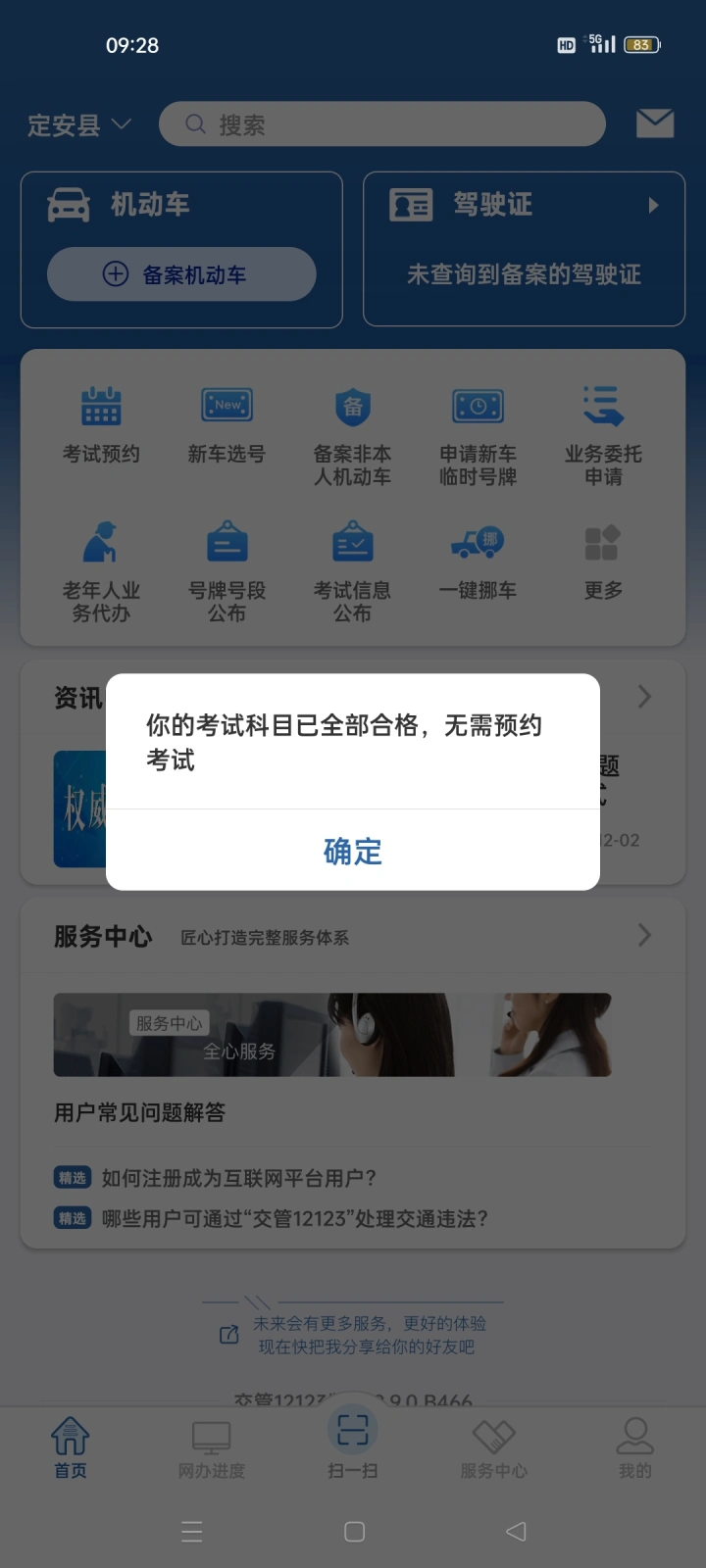Tap the 搜索 search box
This screenshot has height=1568, width=706.
point(382,124)
